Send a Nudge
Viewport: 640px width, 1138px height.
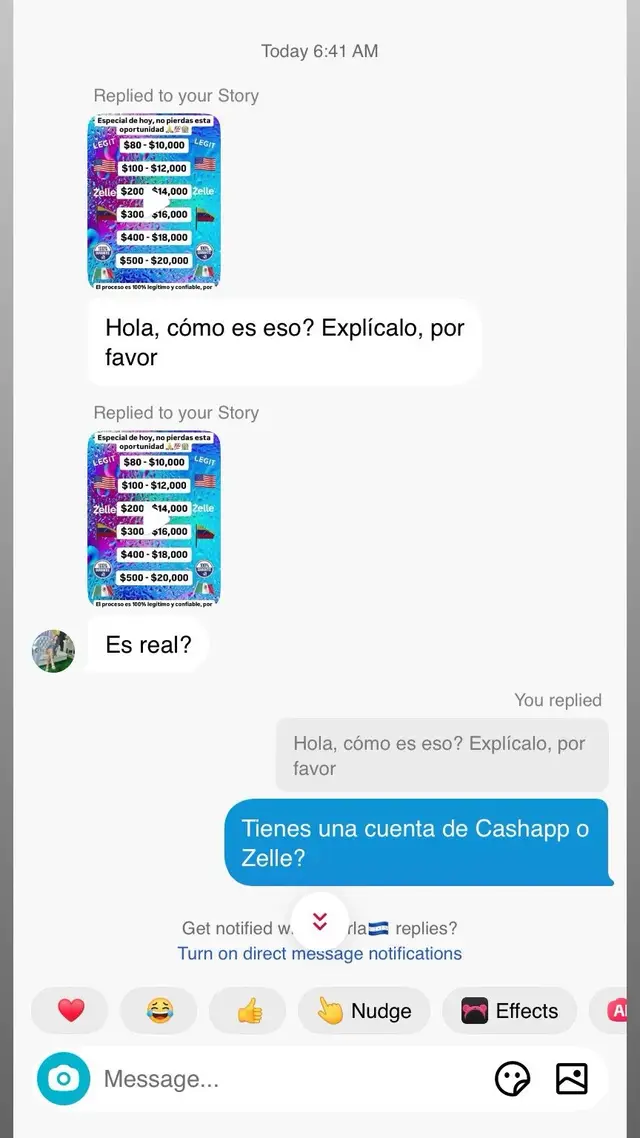tap(364, 1011)
